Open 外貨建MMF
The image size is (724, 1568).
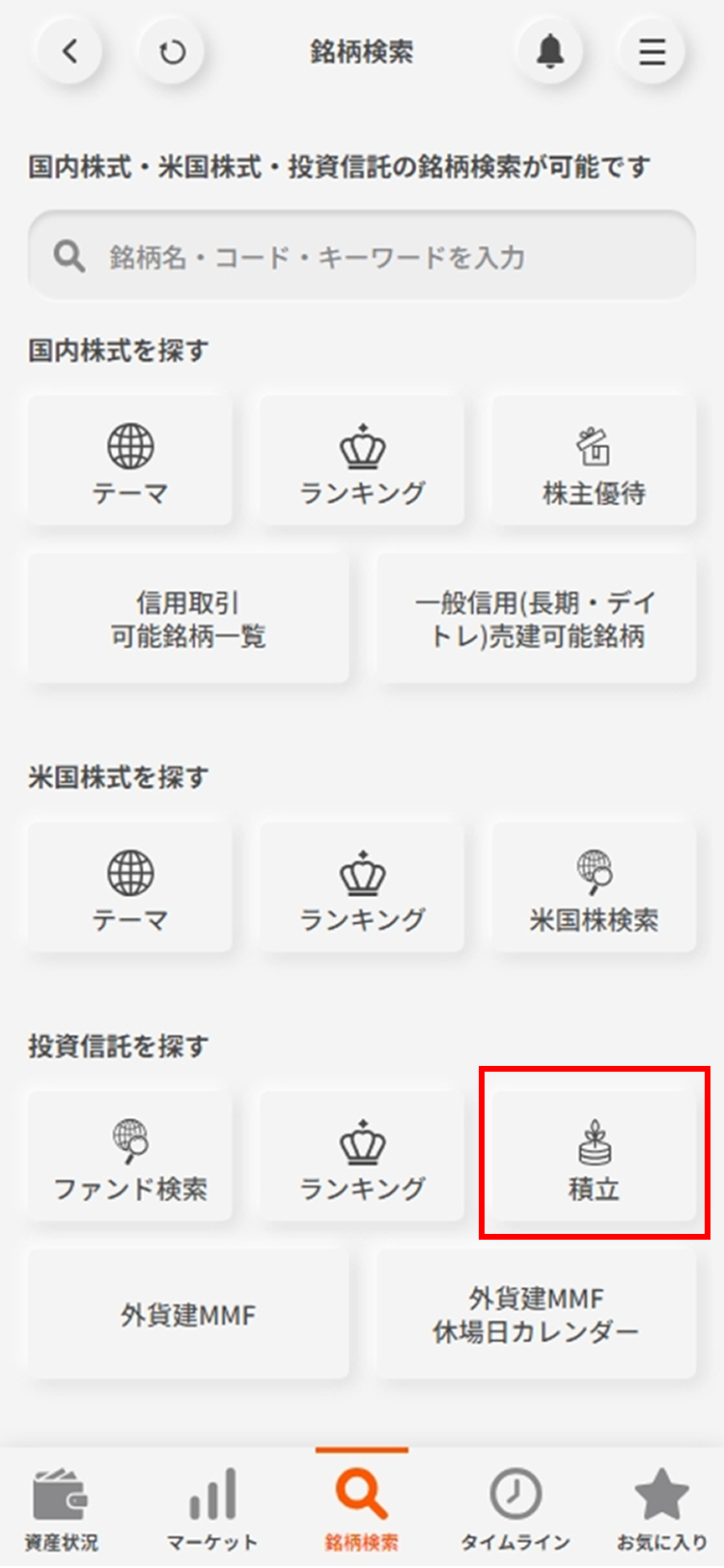tap(188, 1314)
